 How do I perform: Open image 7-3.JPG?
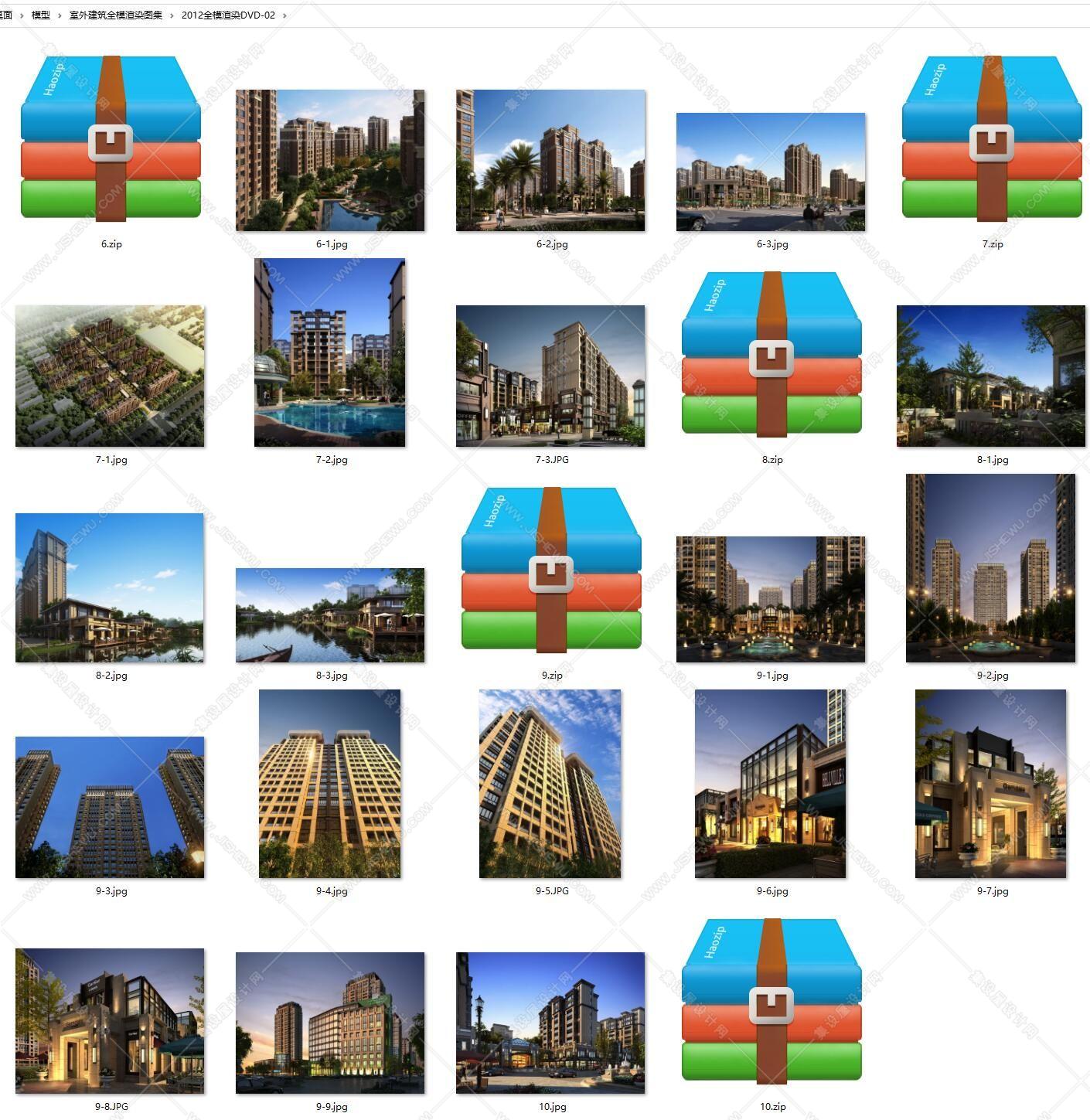click(x=550, y=376)
